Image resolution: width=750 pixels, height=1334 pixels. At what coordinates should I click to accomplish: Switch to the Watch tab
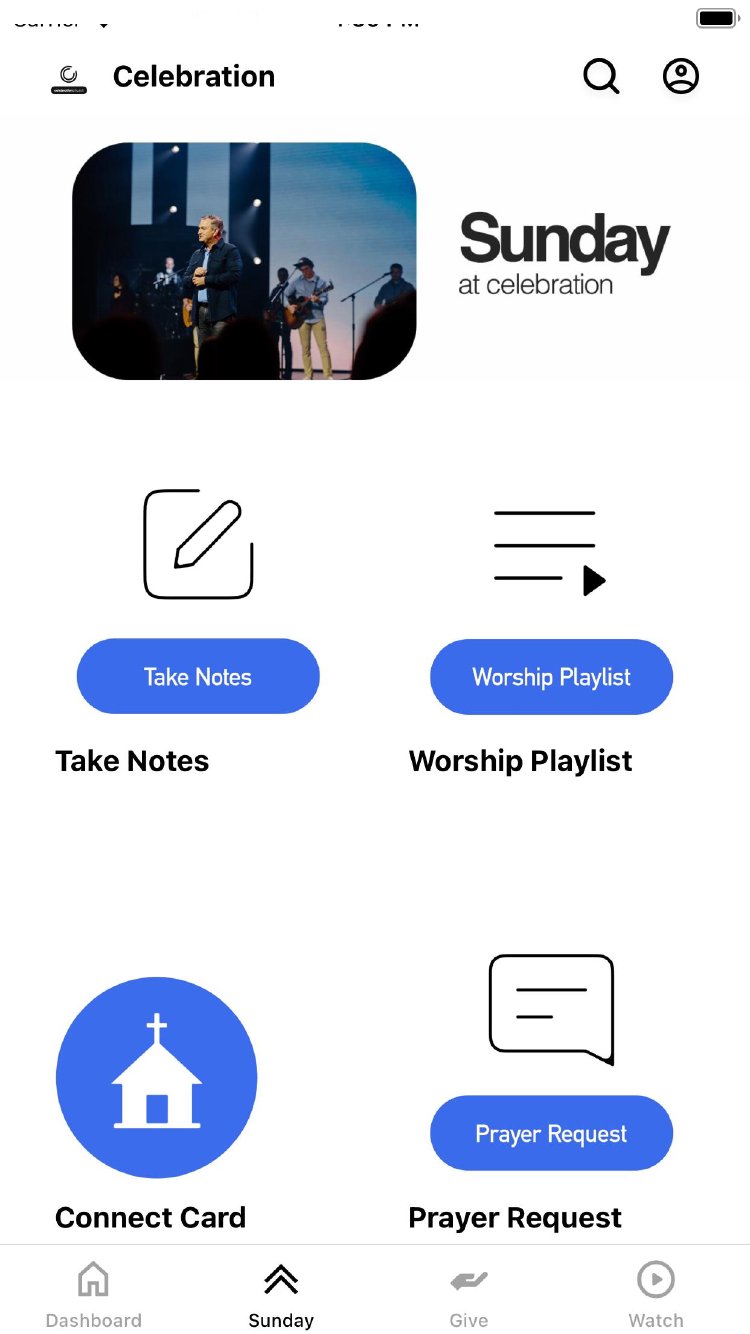pos(656,1295)
